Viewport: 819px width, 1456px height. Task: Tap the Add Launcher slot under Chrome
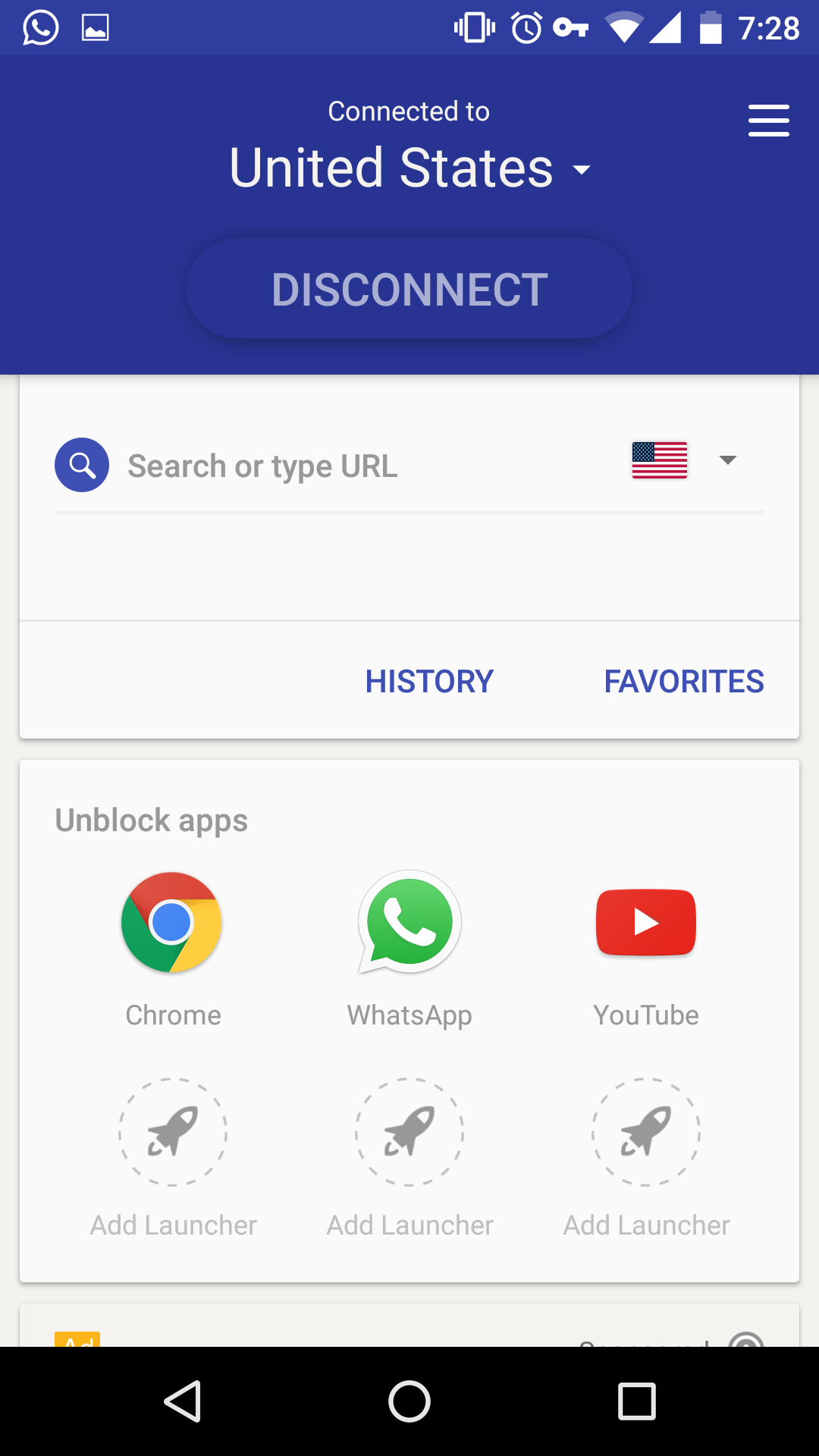[173, 1158]
